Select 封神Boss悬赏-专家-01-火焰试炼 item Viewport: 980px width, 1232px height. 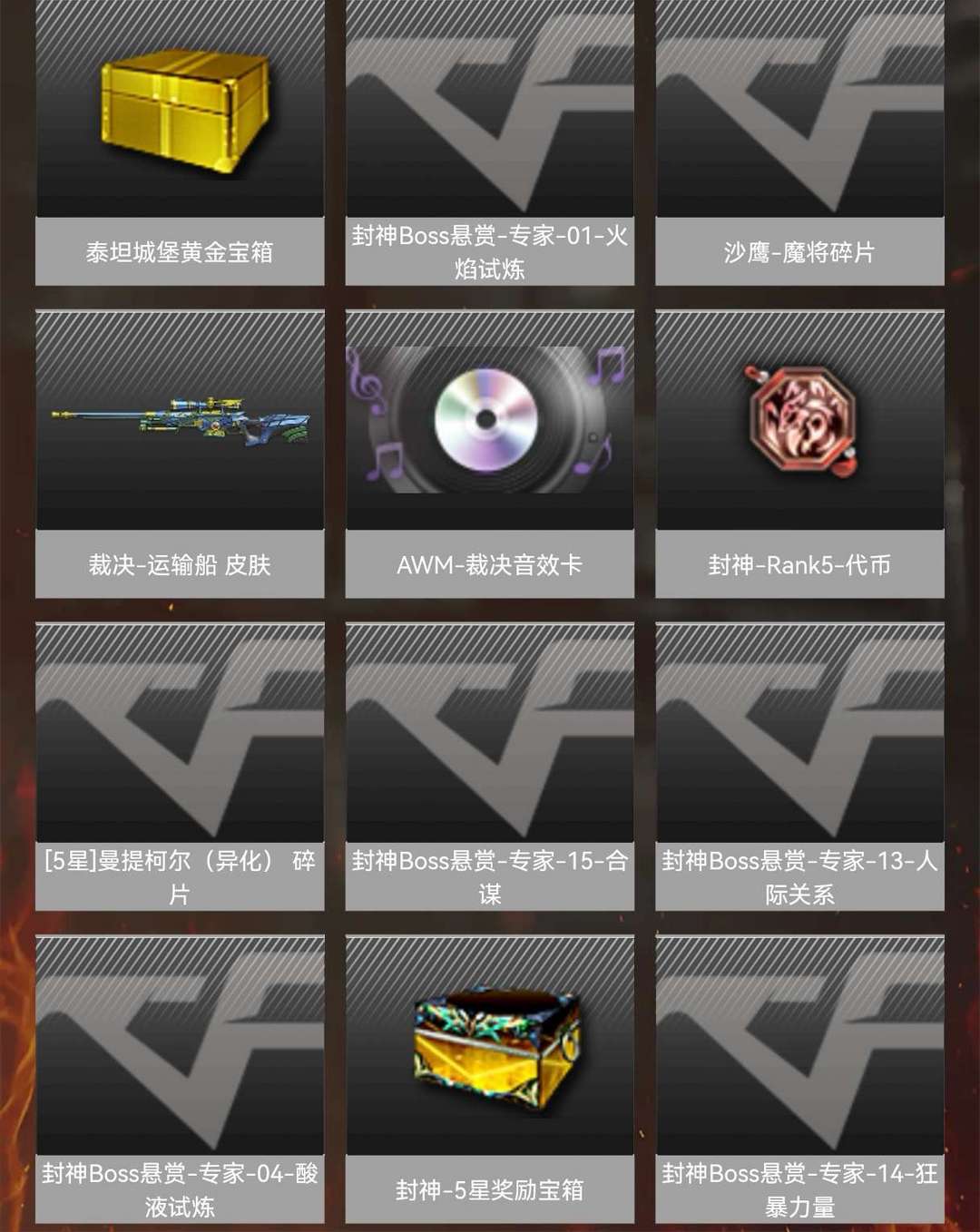(x=490, y=142)
